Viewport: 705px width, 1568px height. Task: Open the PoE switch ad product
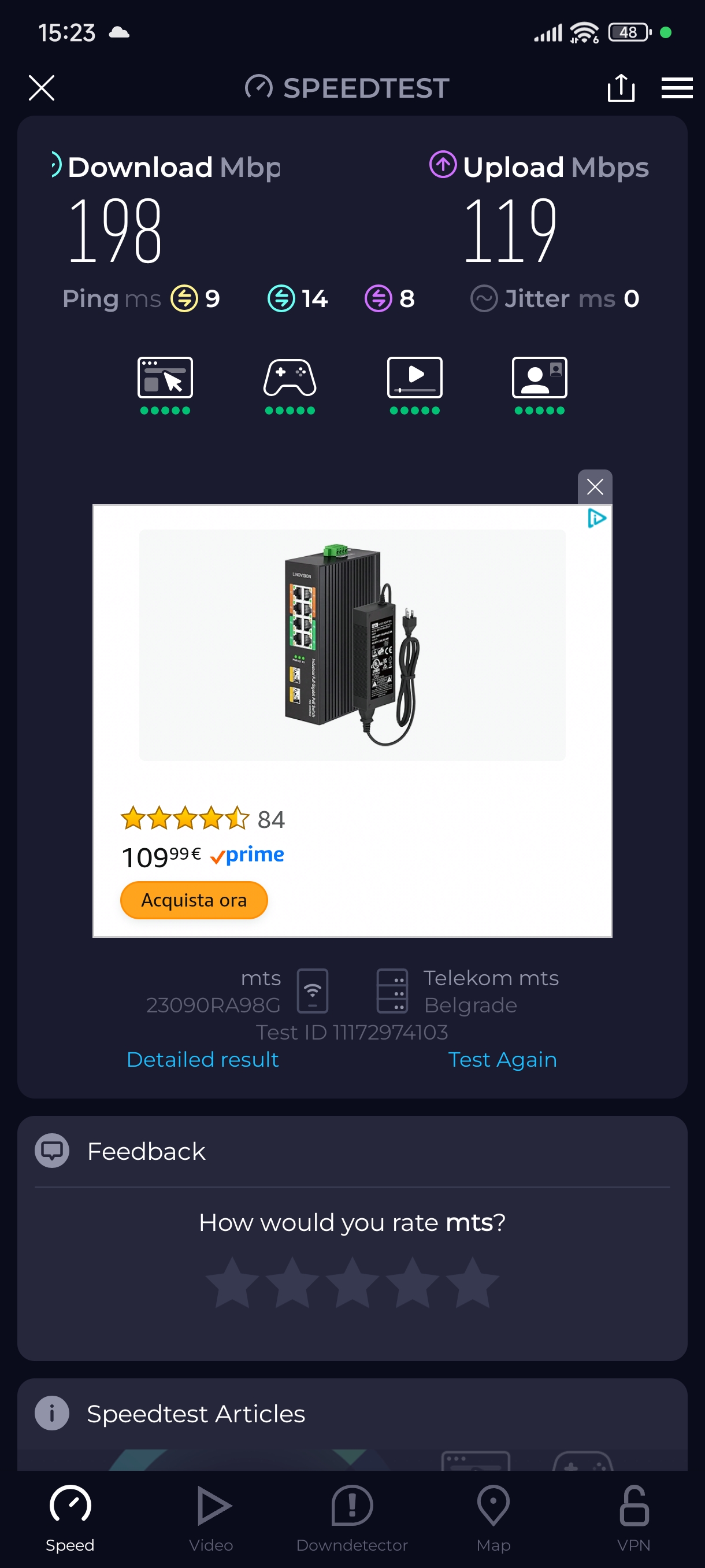pos(351,645)
